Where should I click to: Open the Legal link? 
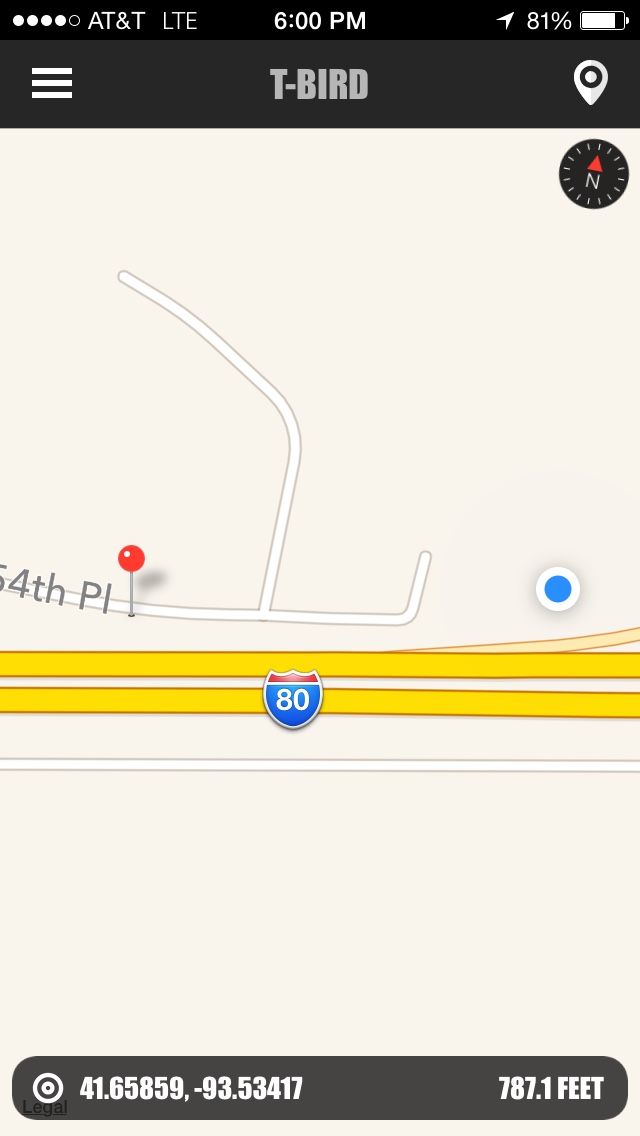(45, 1107)
